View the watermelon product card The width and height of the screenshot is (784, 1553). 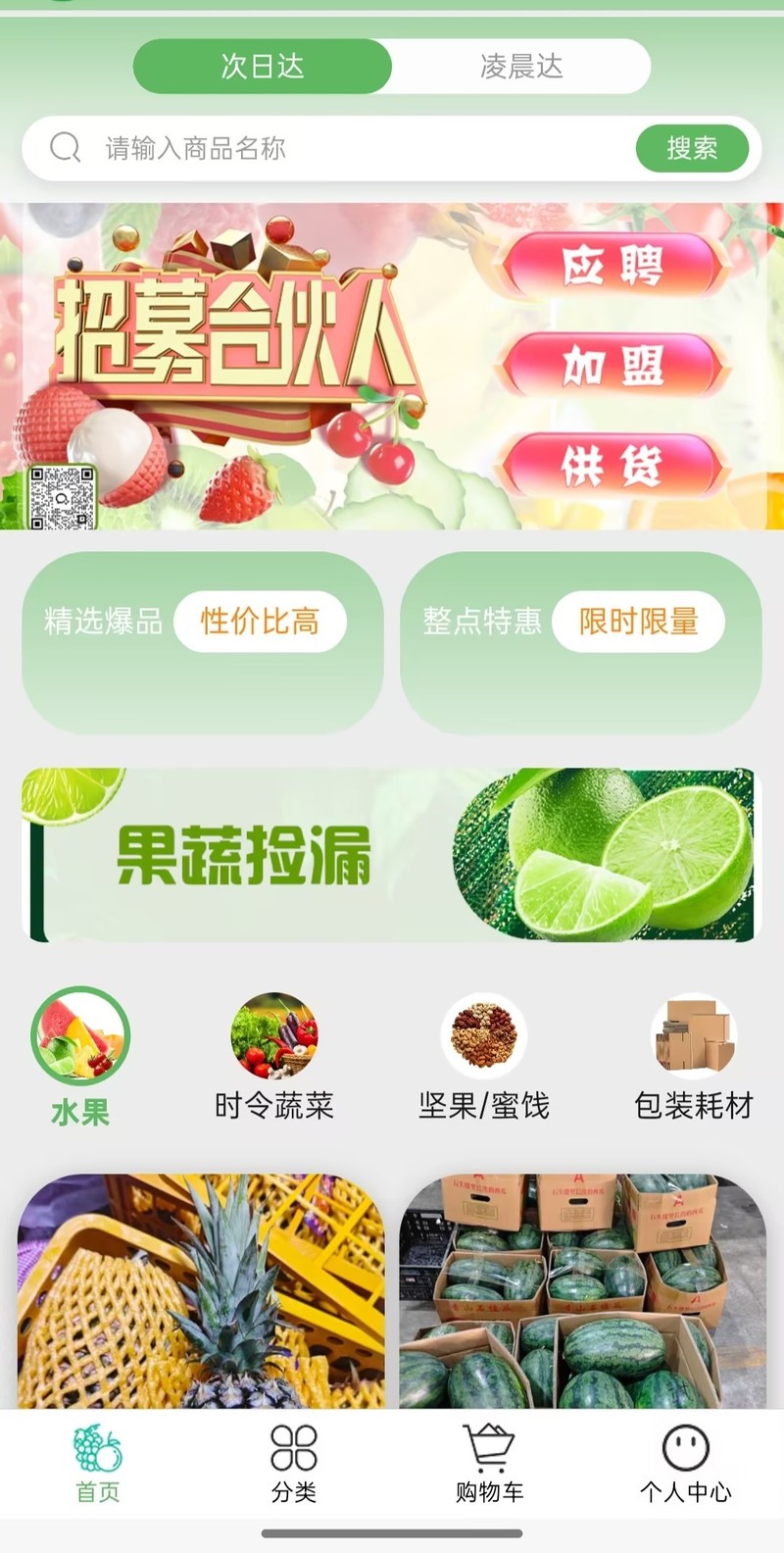click(x=583, y=1291)
